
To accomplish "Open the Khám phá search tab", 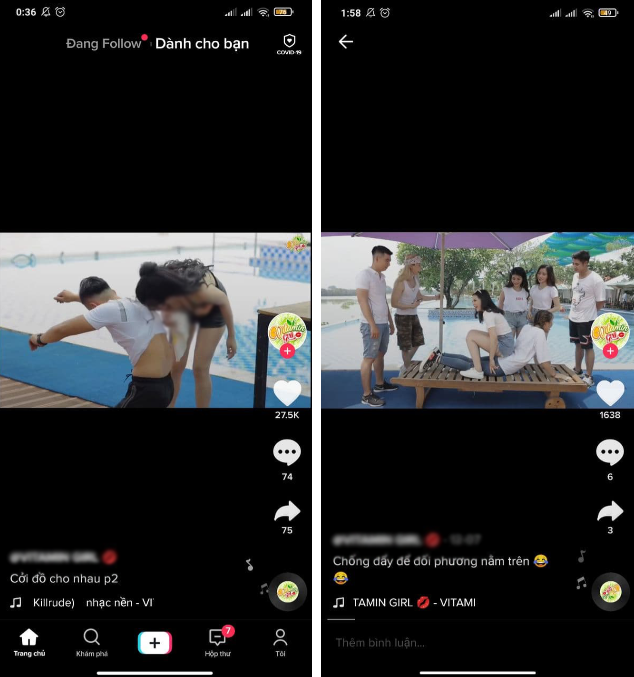I will click(91, 642).
